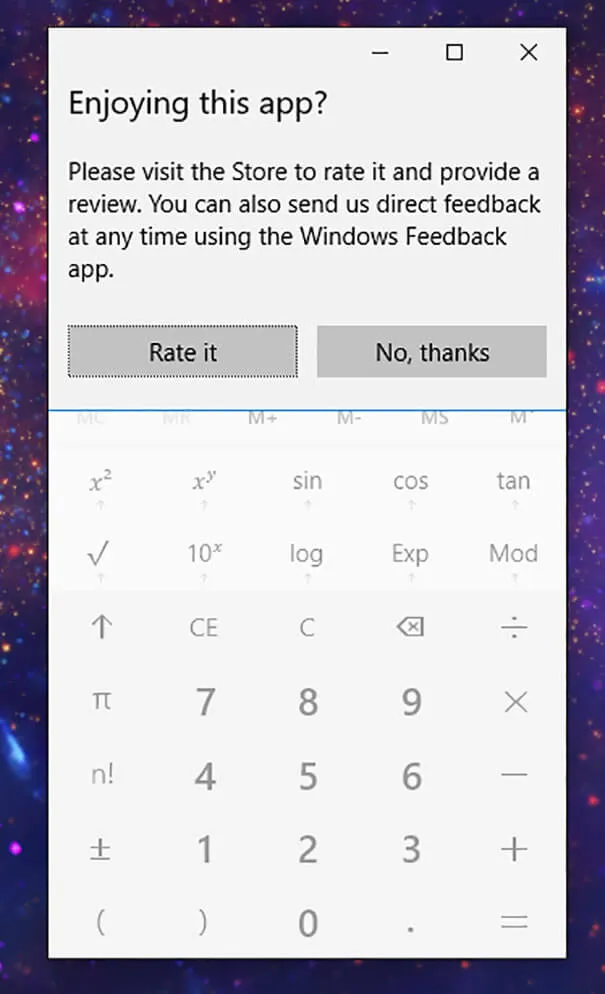Image resolution: width=605 pixels, height=994 pixels.
Task: Tap the Mod key
Action: (x=514, y=554)
